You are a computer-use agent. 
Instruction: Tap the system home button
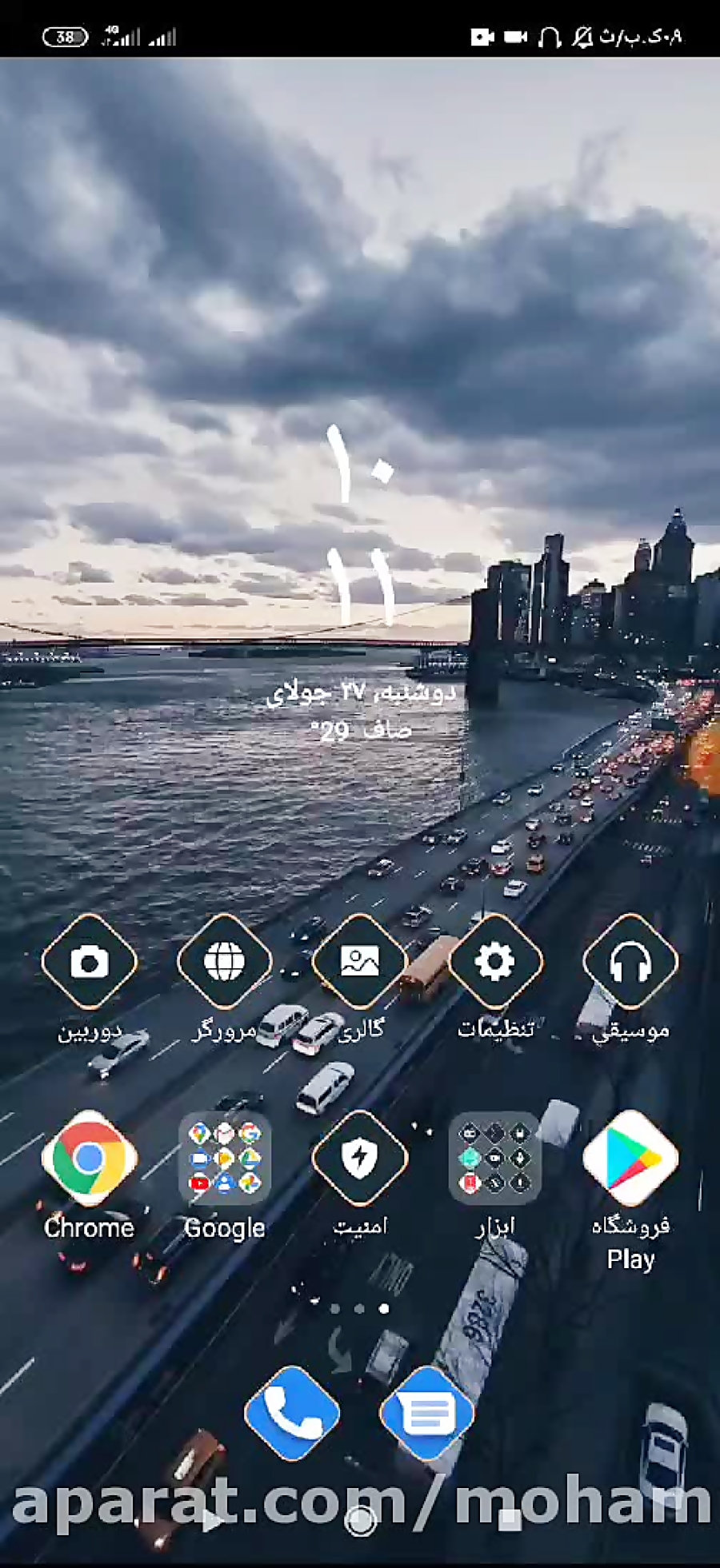click(360, 1521)
